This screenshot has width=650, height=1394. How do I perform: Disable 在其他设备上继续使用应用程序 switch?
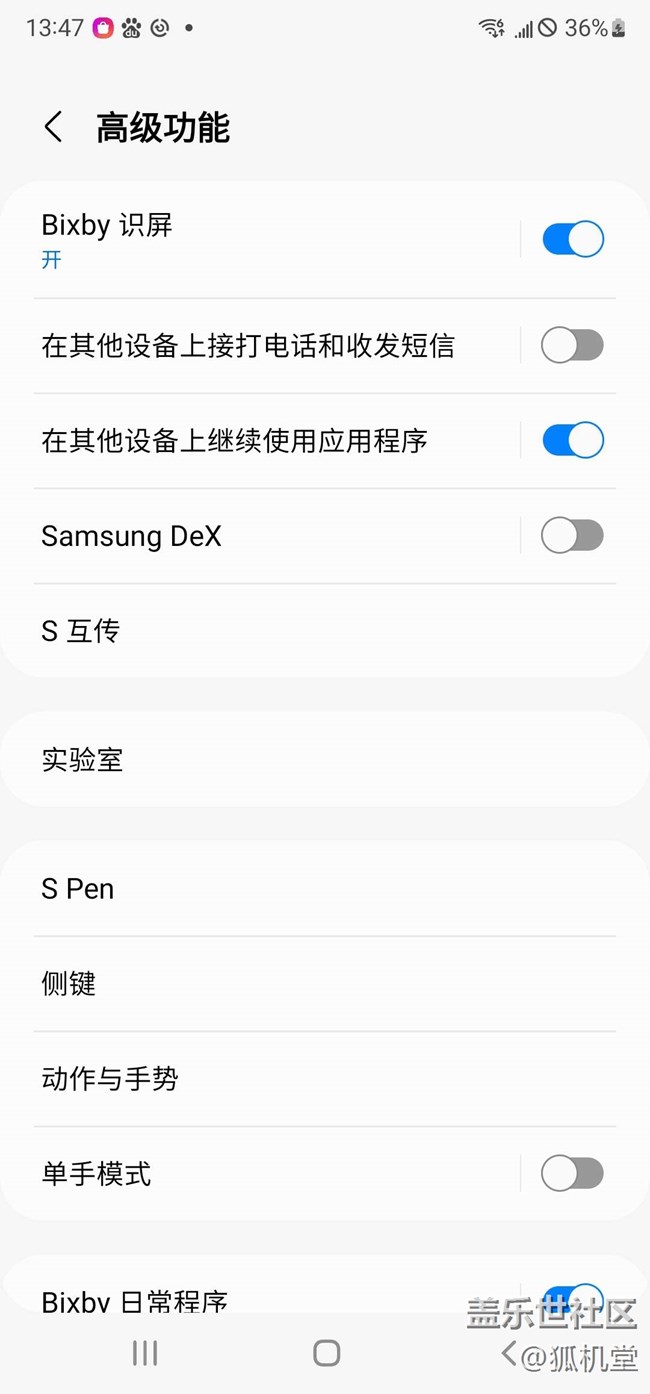coord(572,441)
